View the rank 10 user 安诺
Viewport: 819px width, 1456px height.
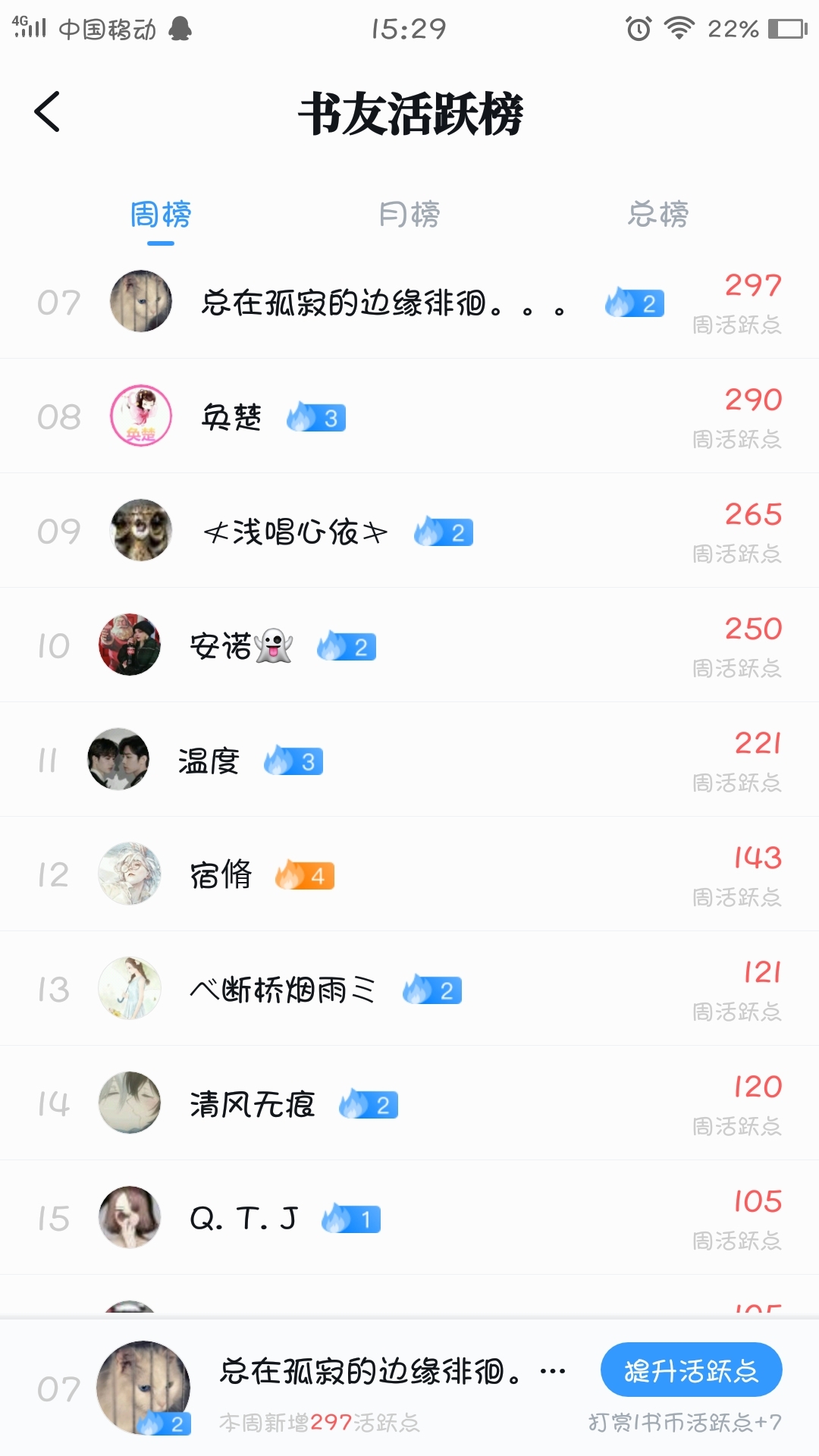[409, 645]
